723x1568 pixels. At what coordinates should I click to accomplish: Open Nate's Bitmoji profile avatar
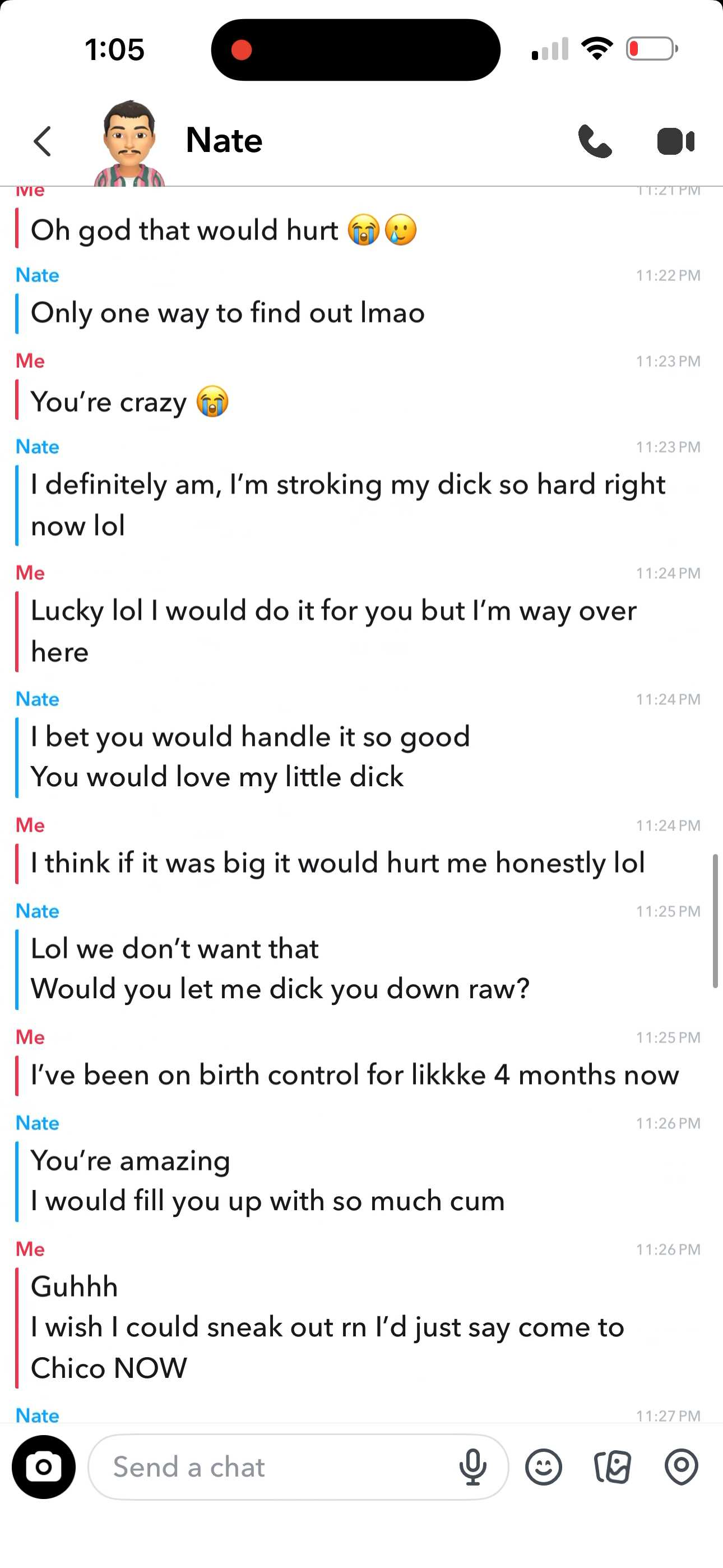[129, 143]
